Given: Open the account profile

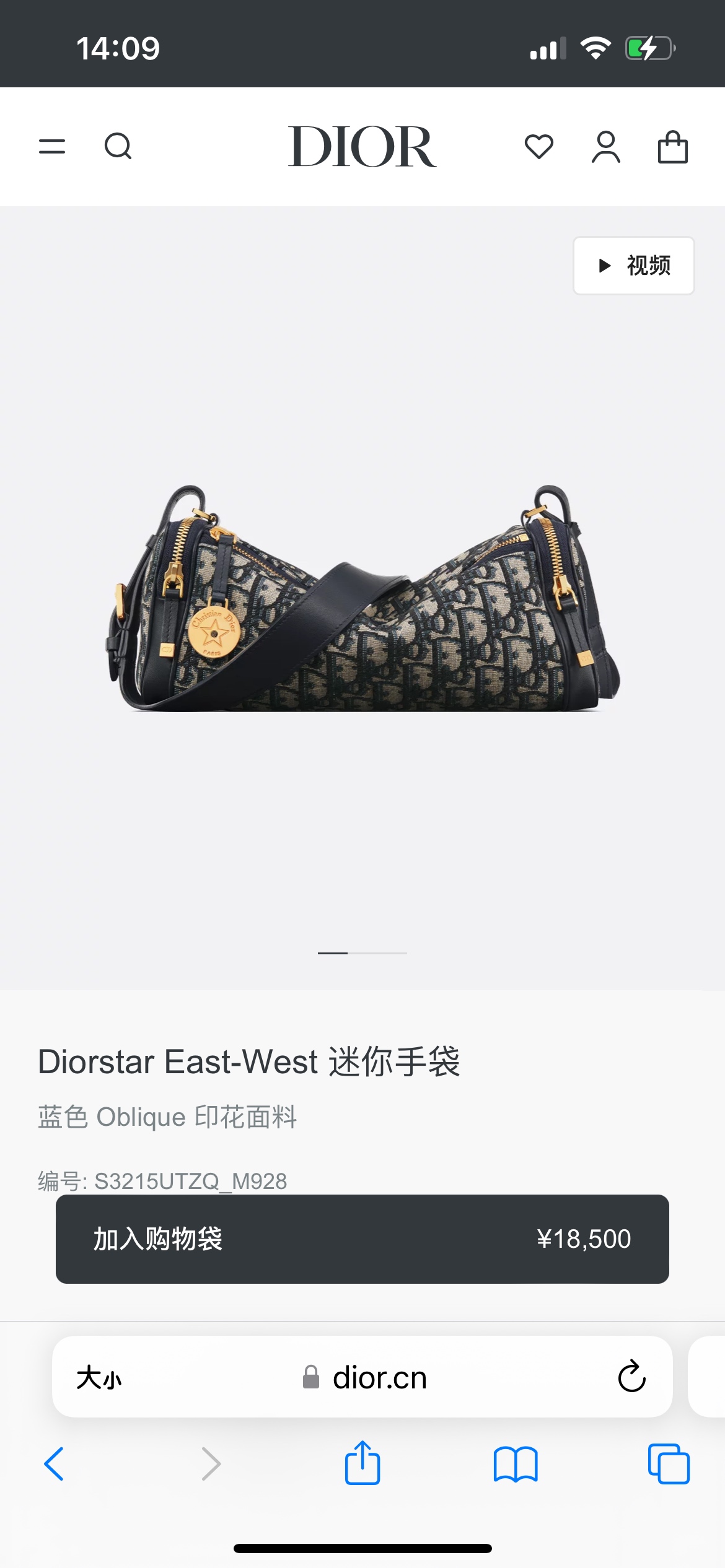Looking at the screenshot, I should coord(605,147).
